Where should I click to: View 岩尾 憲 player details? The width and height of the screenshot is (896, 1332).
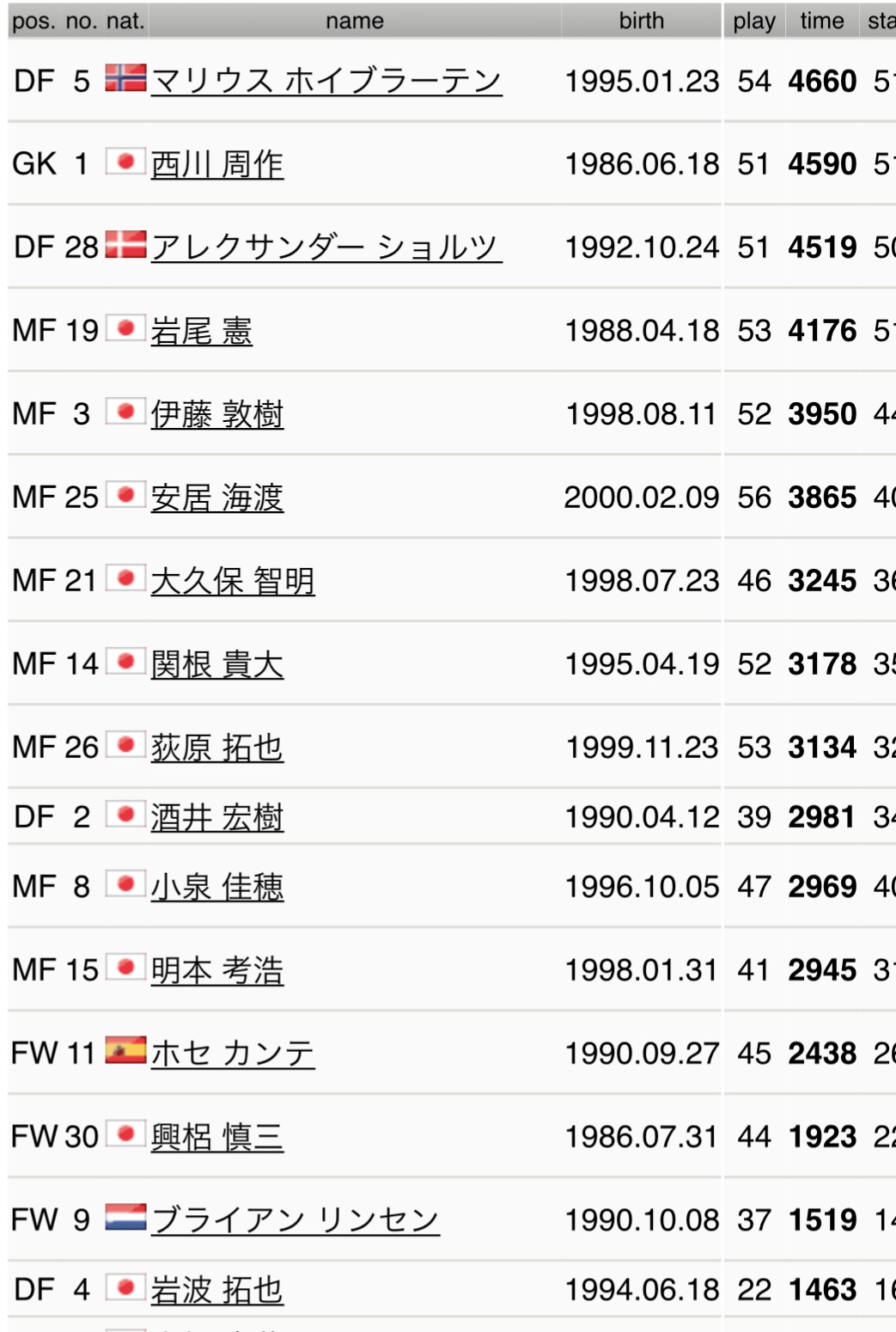(x=202, y=331)
